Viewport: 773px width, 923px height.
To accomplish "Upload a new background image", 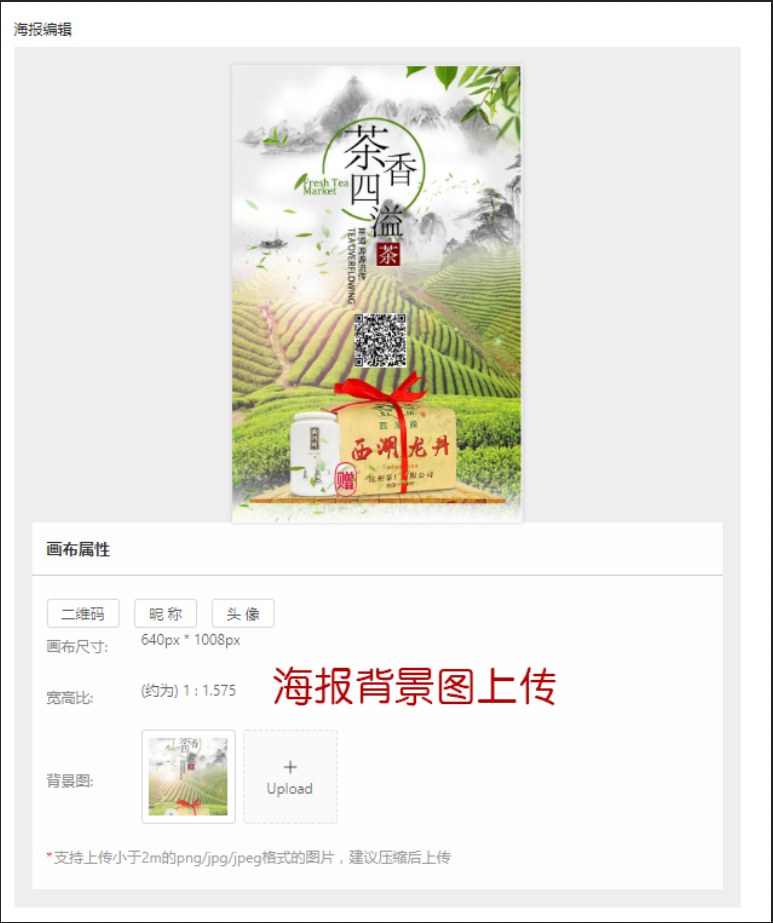I will 290,777.
